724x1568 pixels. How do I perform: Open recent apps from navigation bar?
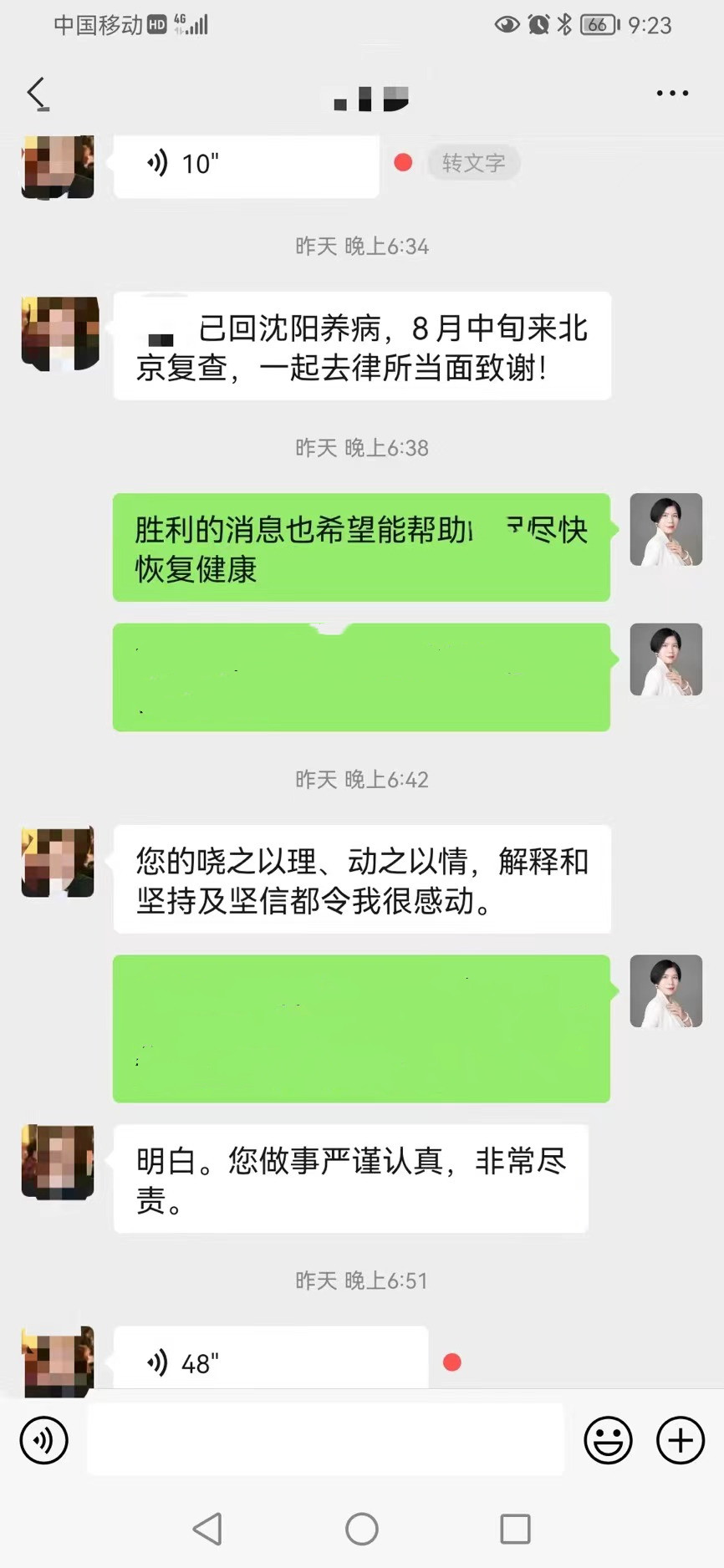click(515, 1529)
